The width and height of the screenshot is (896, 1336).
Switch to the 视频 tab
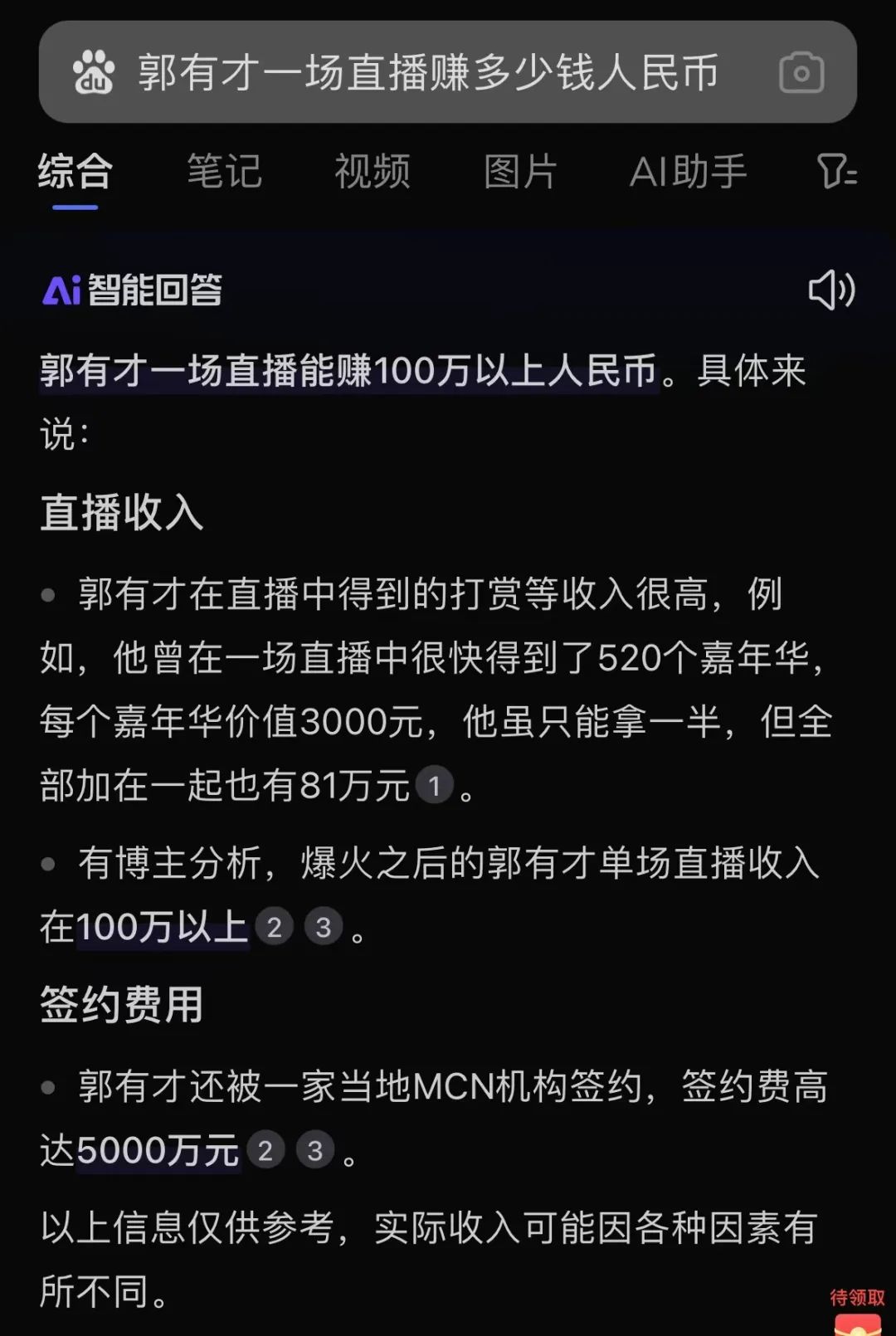point(373,172)
